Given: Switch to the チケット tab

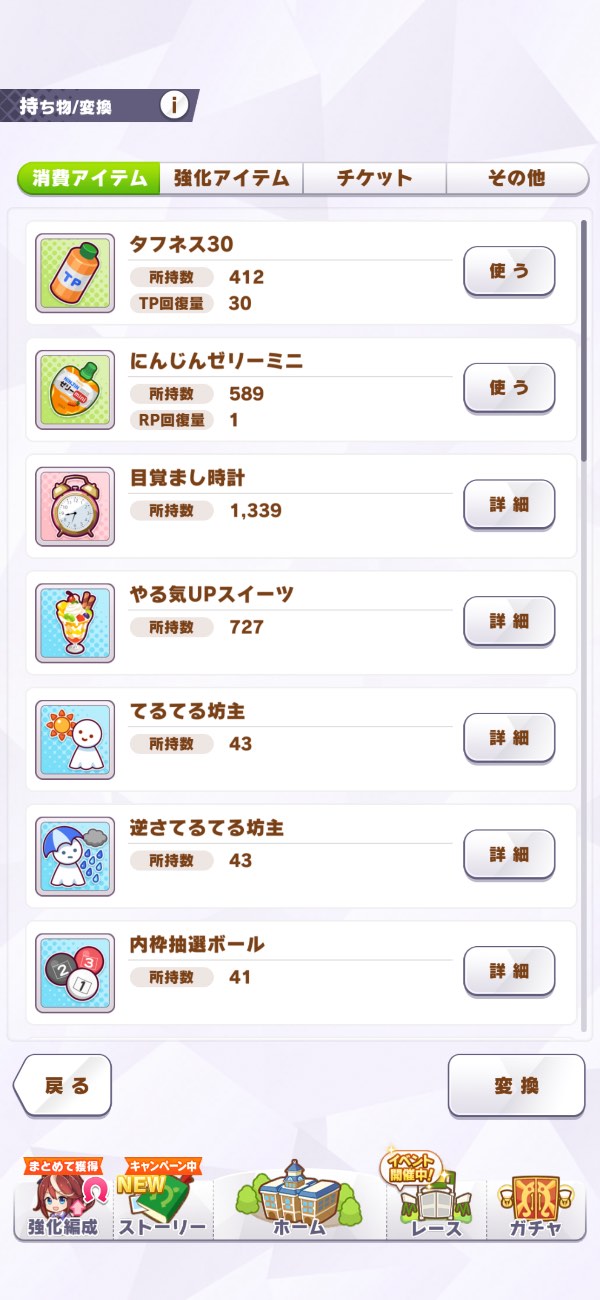Looking at the screenshot, I should point(374,178).
